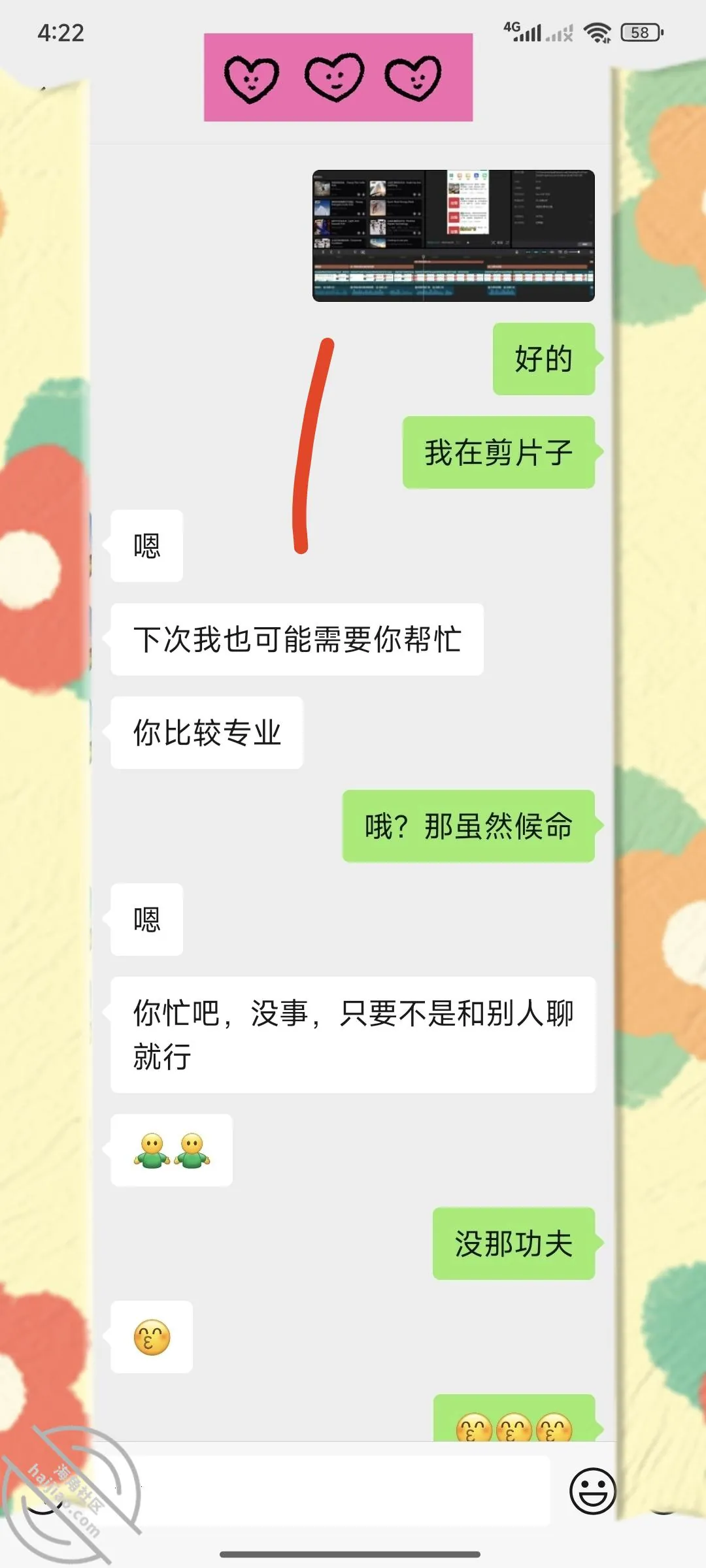Open the video editing screenshot image message
This screenshot has width=706, height=1568.
coord(454,236)
